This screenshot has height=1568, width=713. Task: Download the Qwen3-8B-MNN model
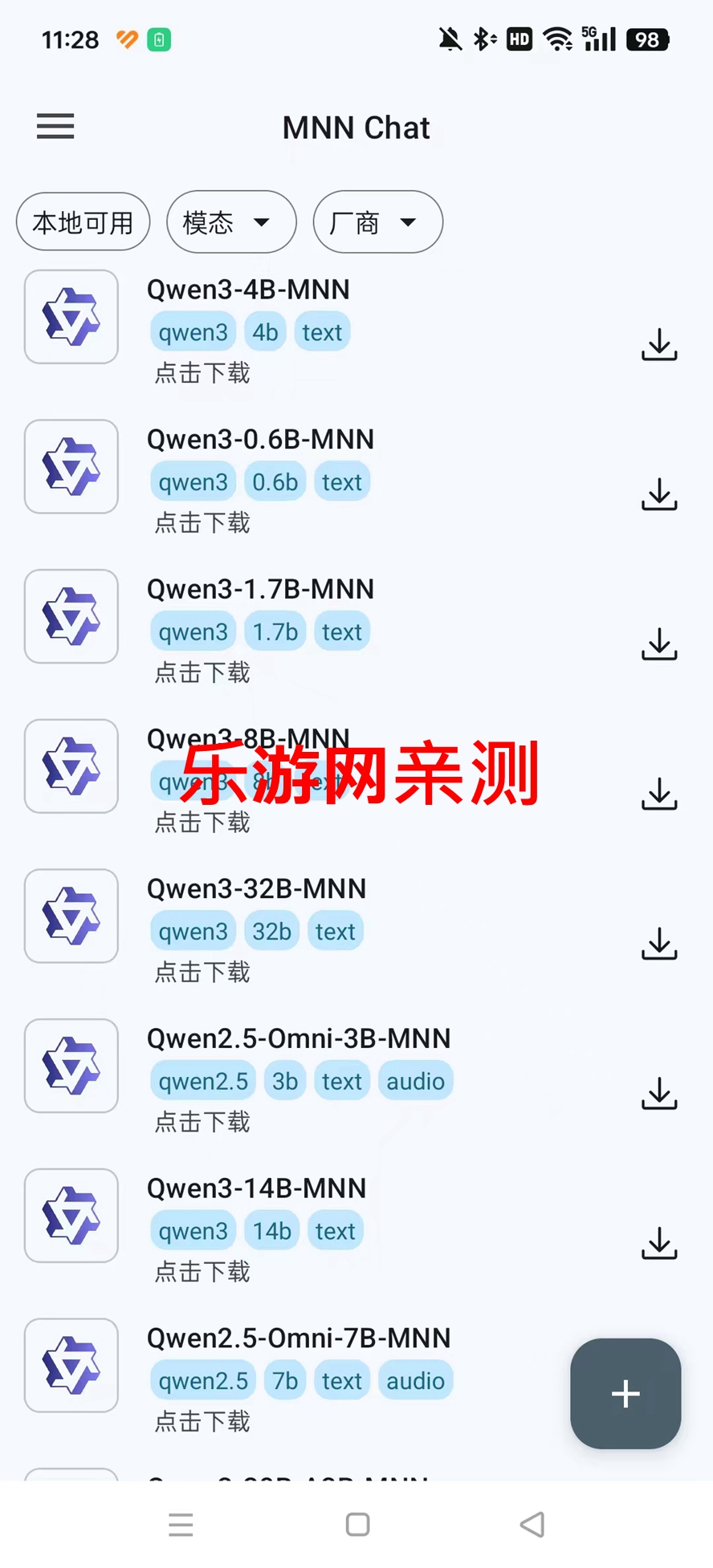pyautogui.click(x=659, y=794)
